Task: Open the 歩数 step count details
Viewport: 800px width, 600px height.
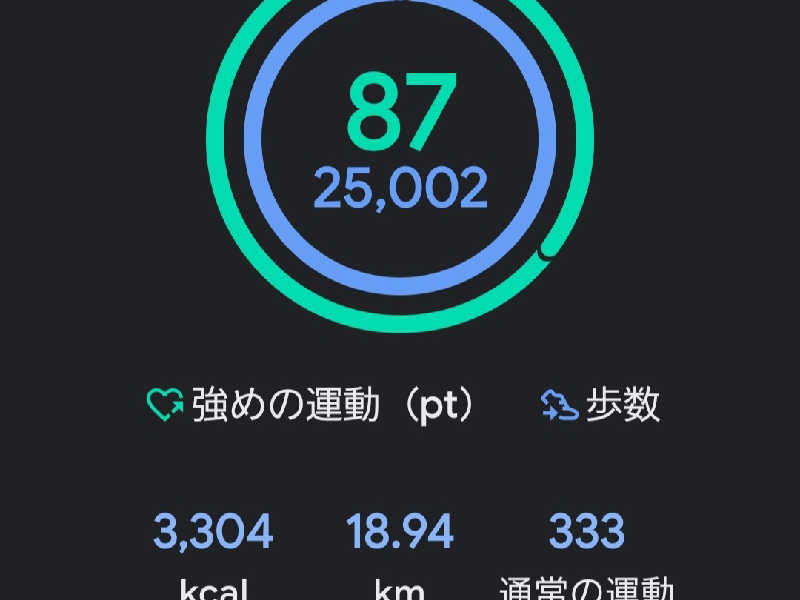Action: pos(601,405)
